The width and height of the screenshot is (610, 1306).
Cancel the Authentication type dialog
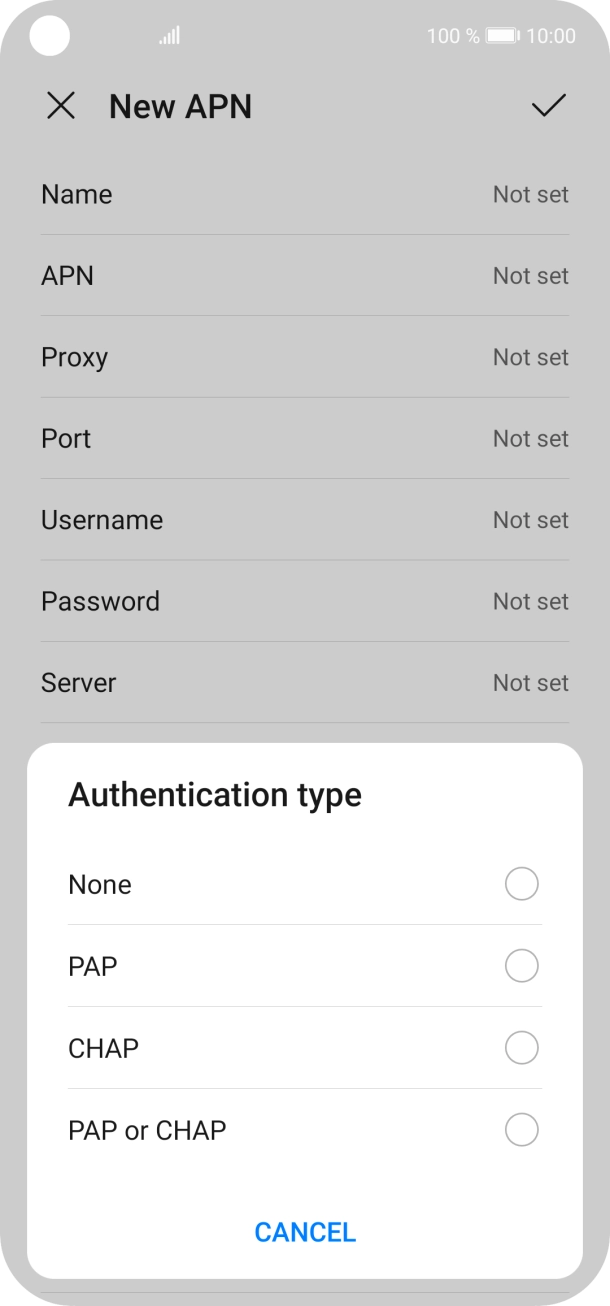pos(305,1232)
